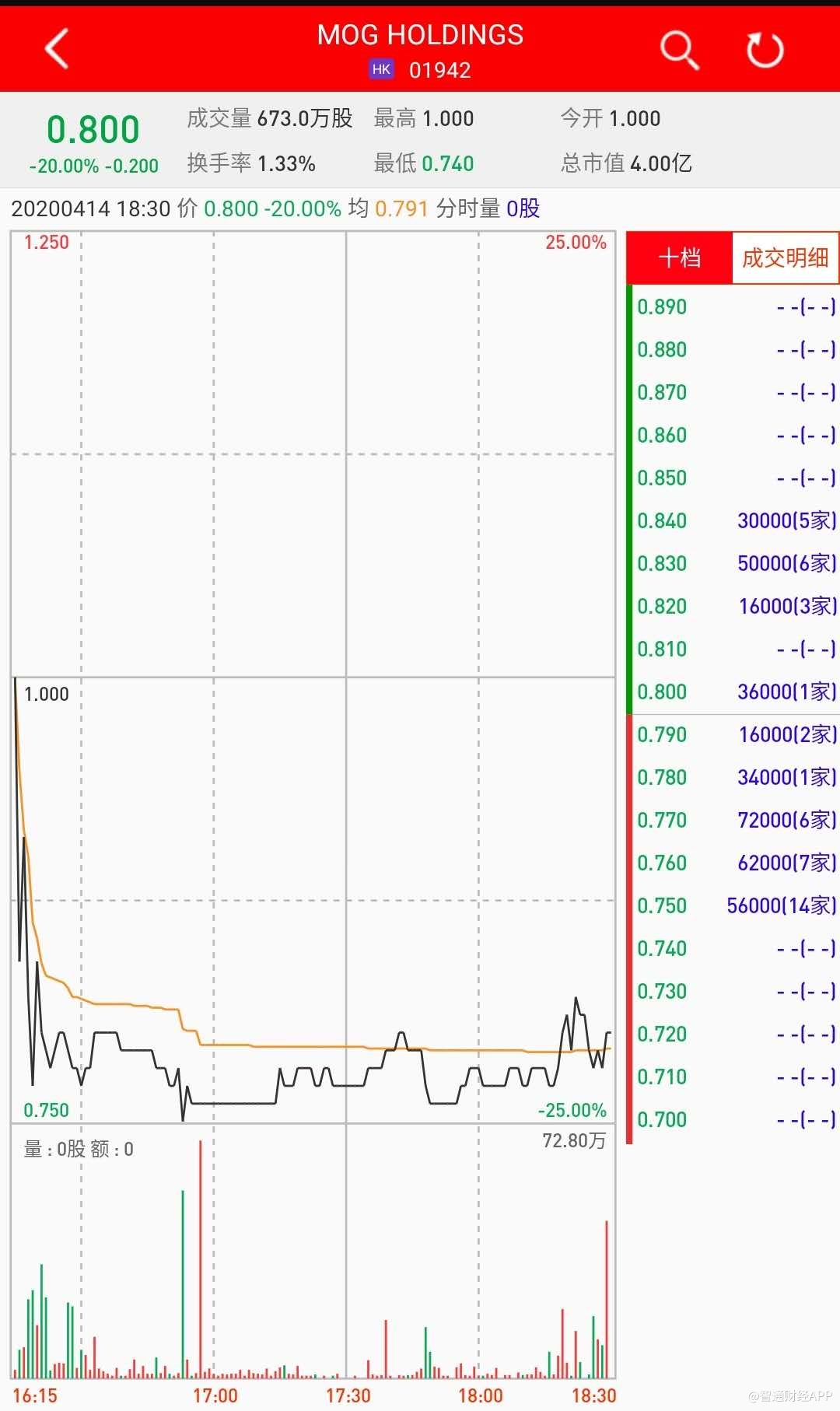This screenshot has height=1411, width=840.
Task: Go back using the header arrow
Action: 57,49
